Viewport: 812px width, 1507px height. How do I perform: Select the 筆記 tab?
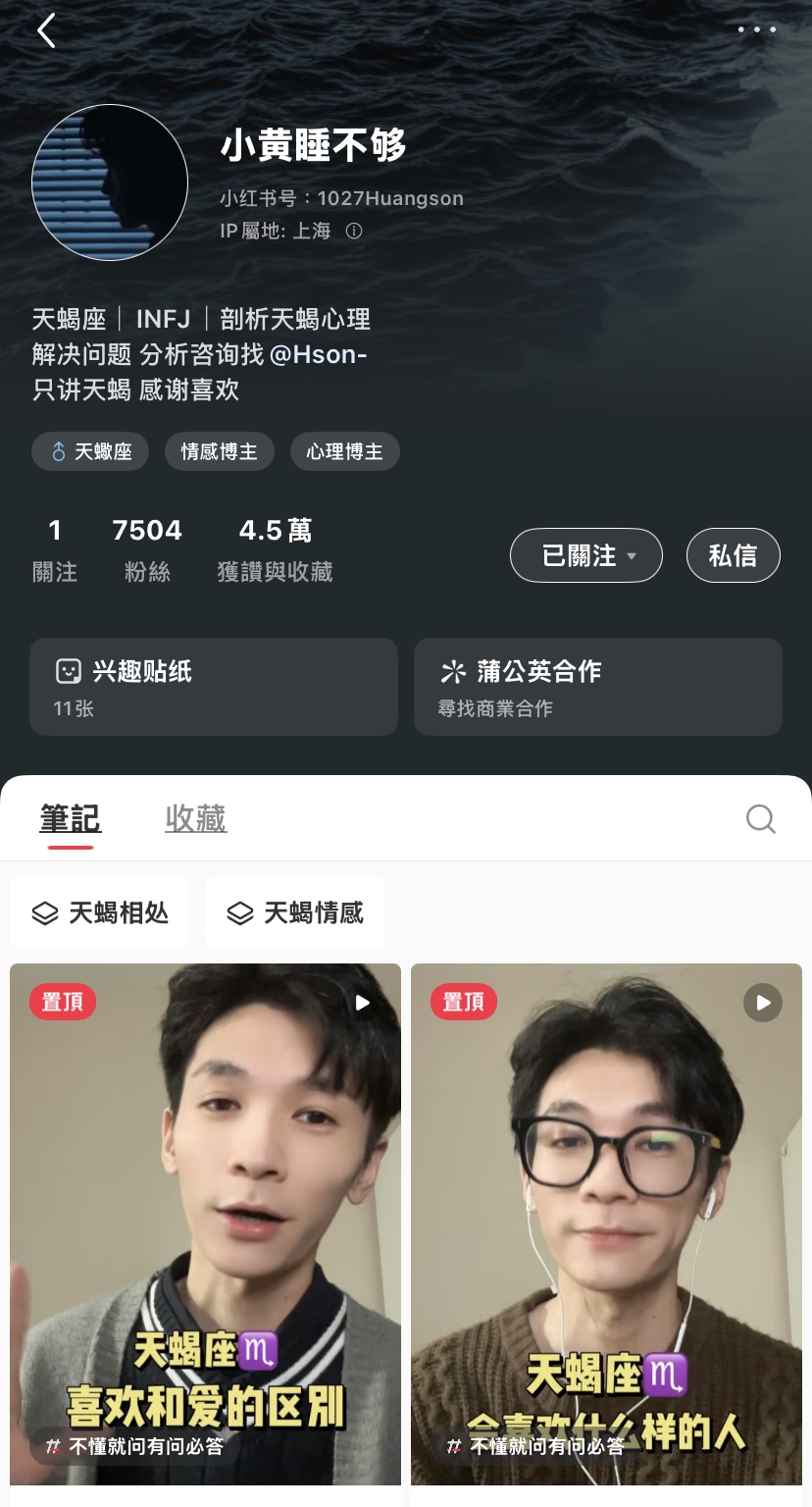(70, 818)
